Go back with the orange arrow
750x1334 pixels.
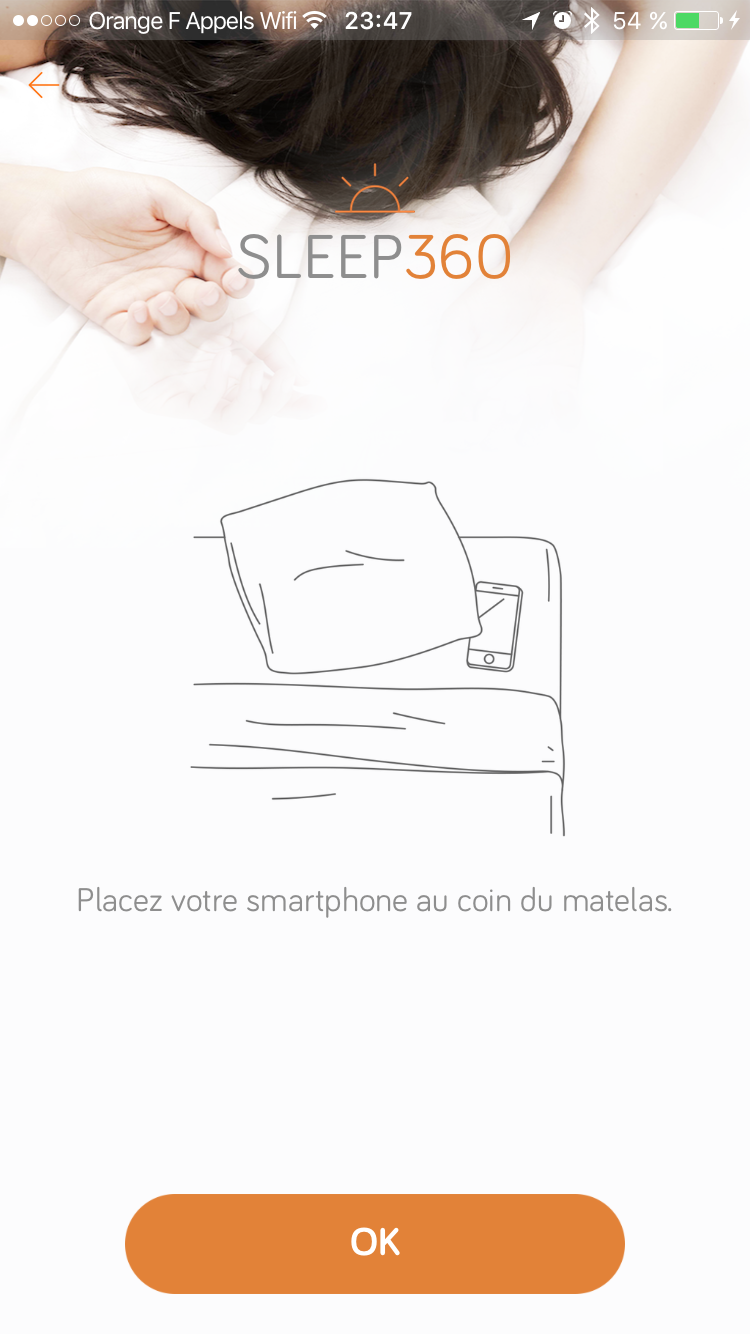44,85
